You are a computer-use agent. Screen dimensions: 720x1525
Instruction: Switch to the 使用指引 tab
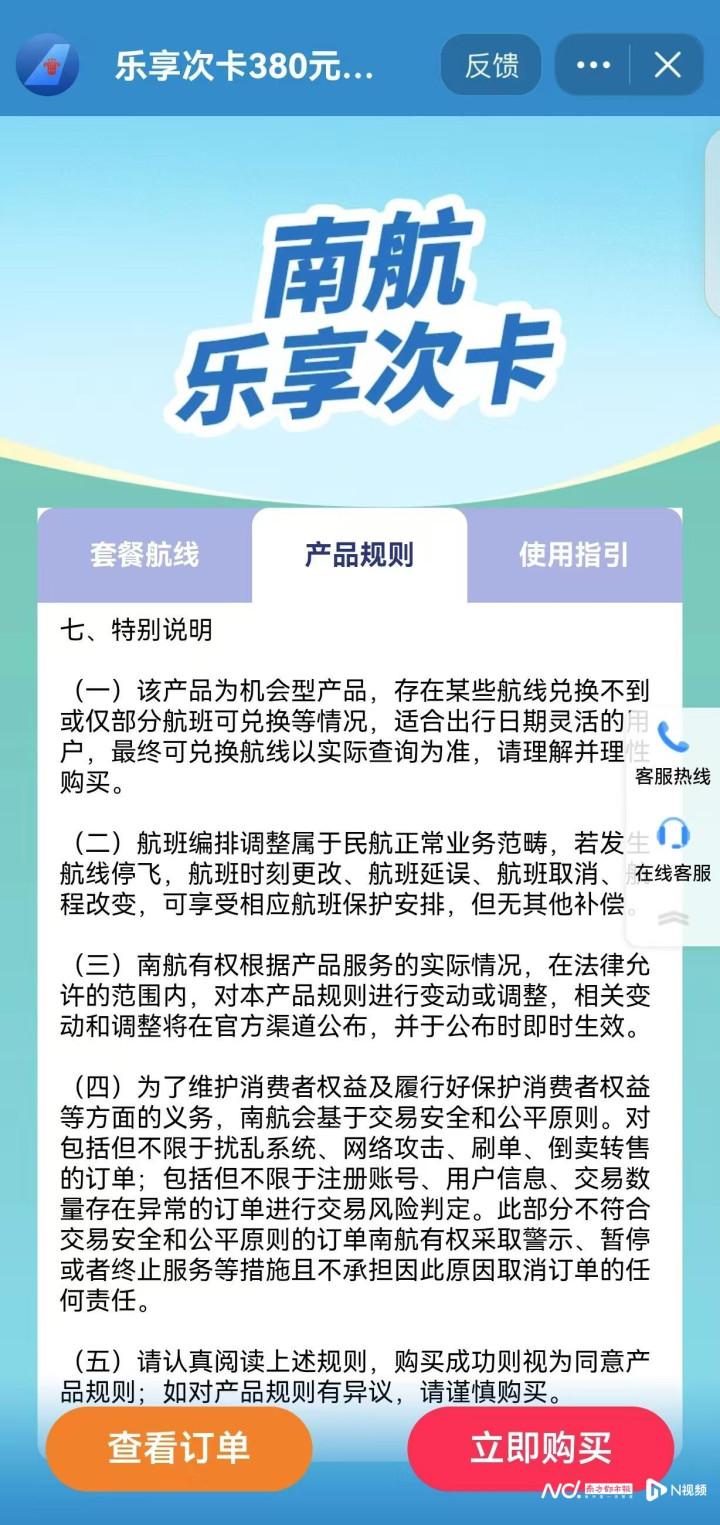(x=574, y=555)
